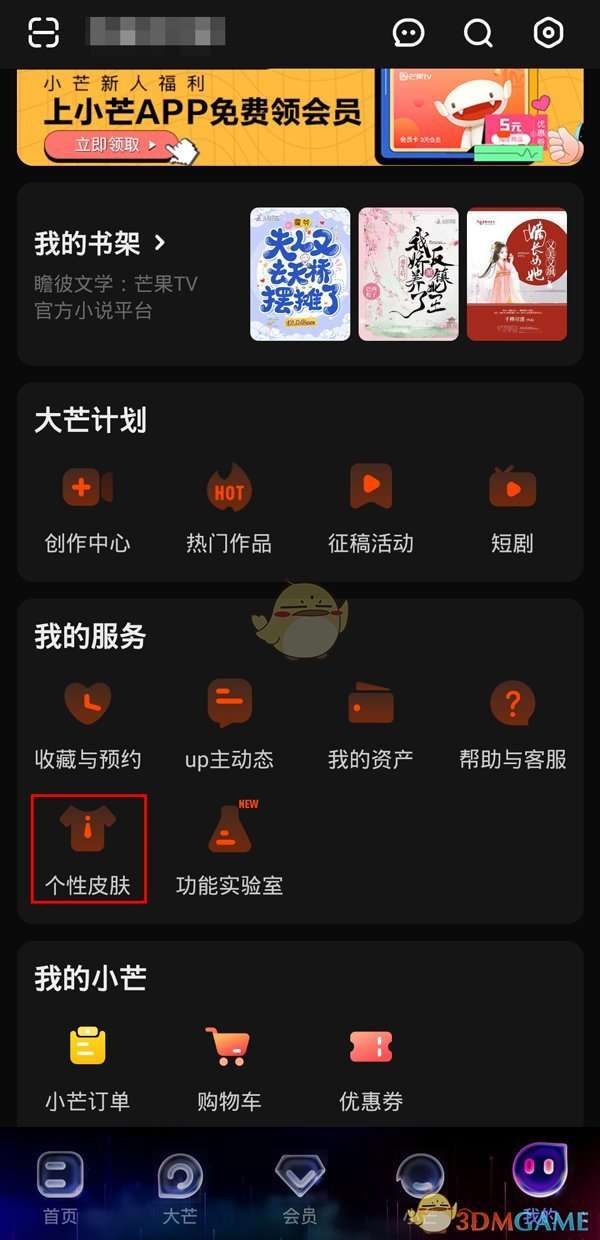The image size is (600, 1240).
Task: Open 创作中心
Action: (x=88, y=510)
